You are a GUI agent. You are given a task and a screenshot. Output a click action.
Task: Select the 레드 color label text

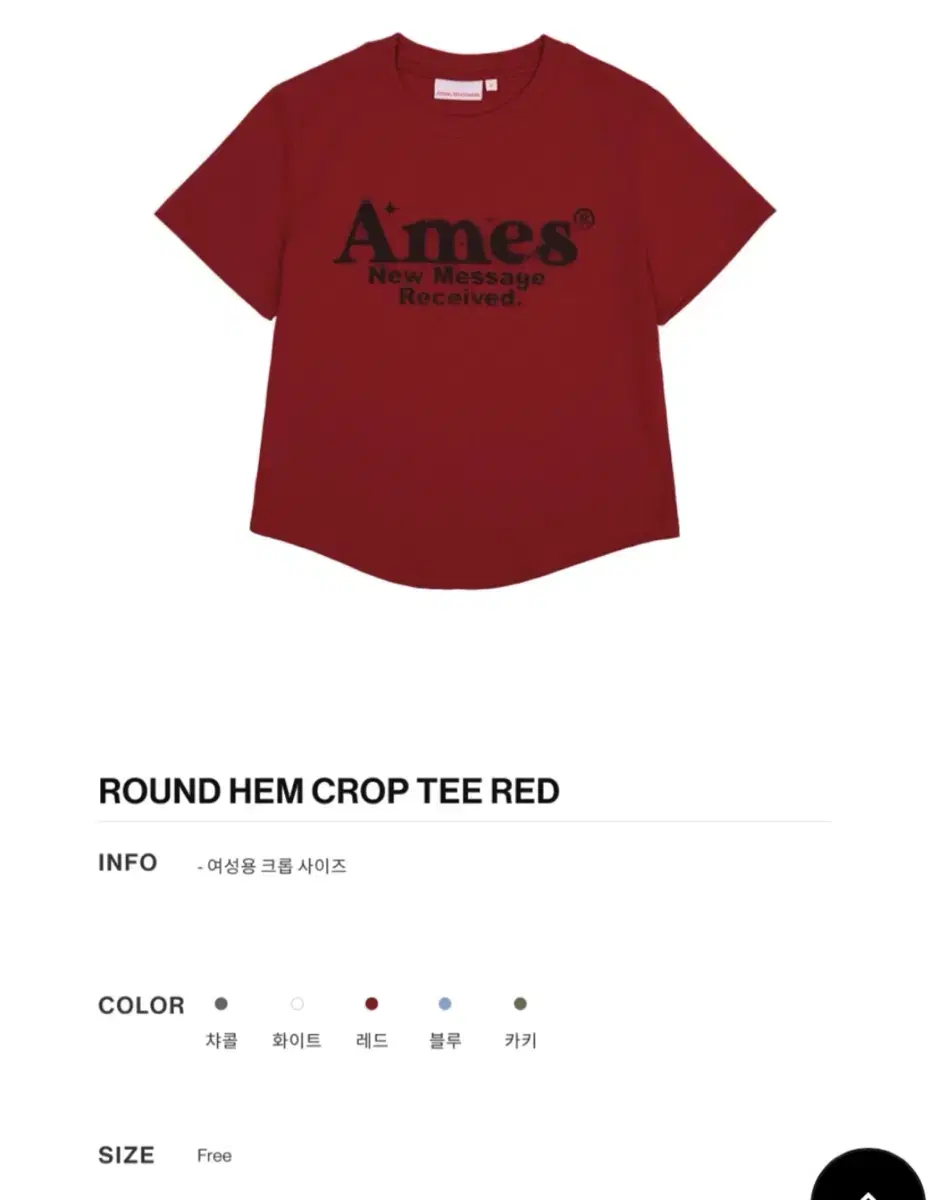tap(372, 1040)
